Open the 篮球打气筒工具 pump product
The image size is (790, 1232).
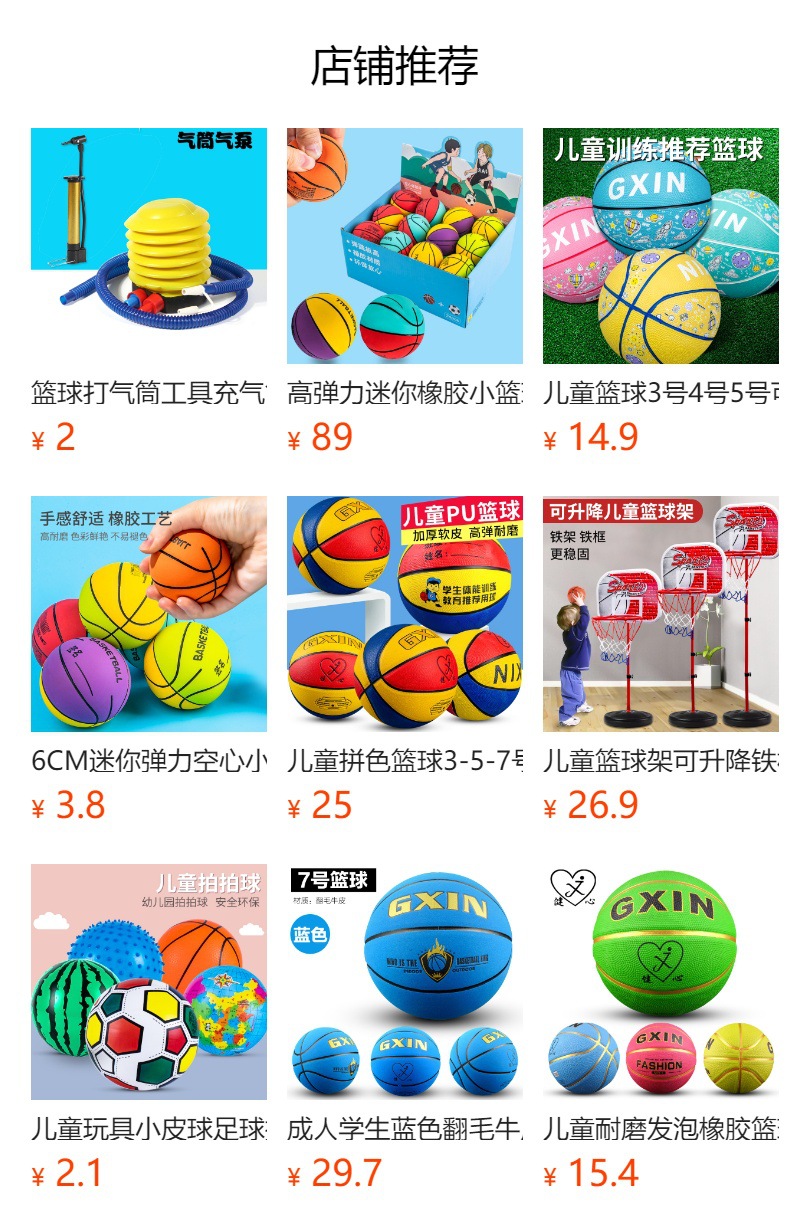coord(149,246)
